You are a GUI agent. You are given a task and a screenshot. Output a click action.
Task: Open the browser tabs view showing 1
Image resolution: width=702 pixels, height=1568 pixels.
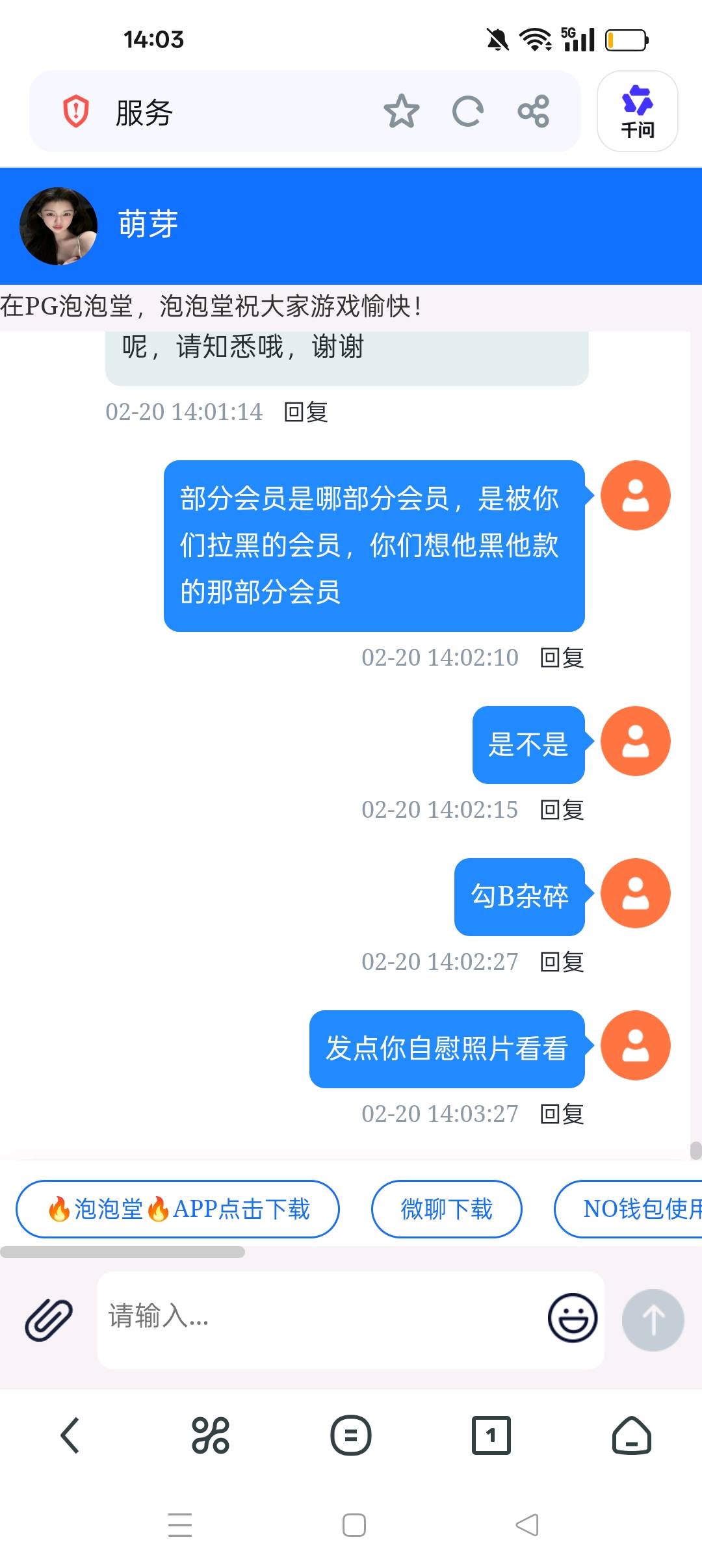click(x=491, y=1435)
